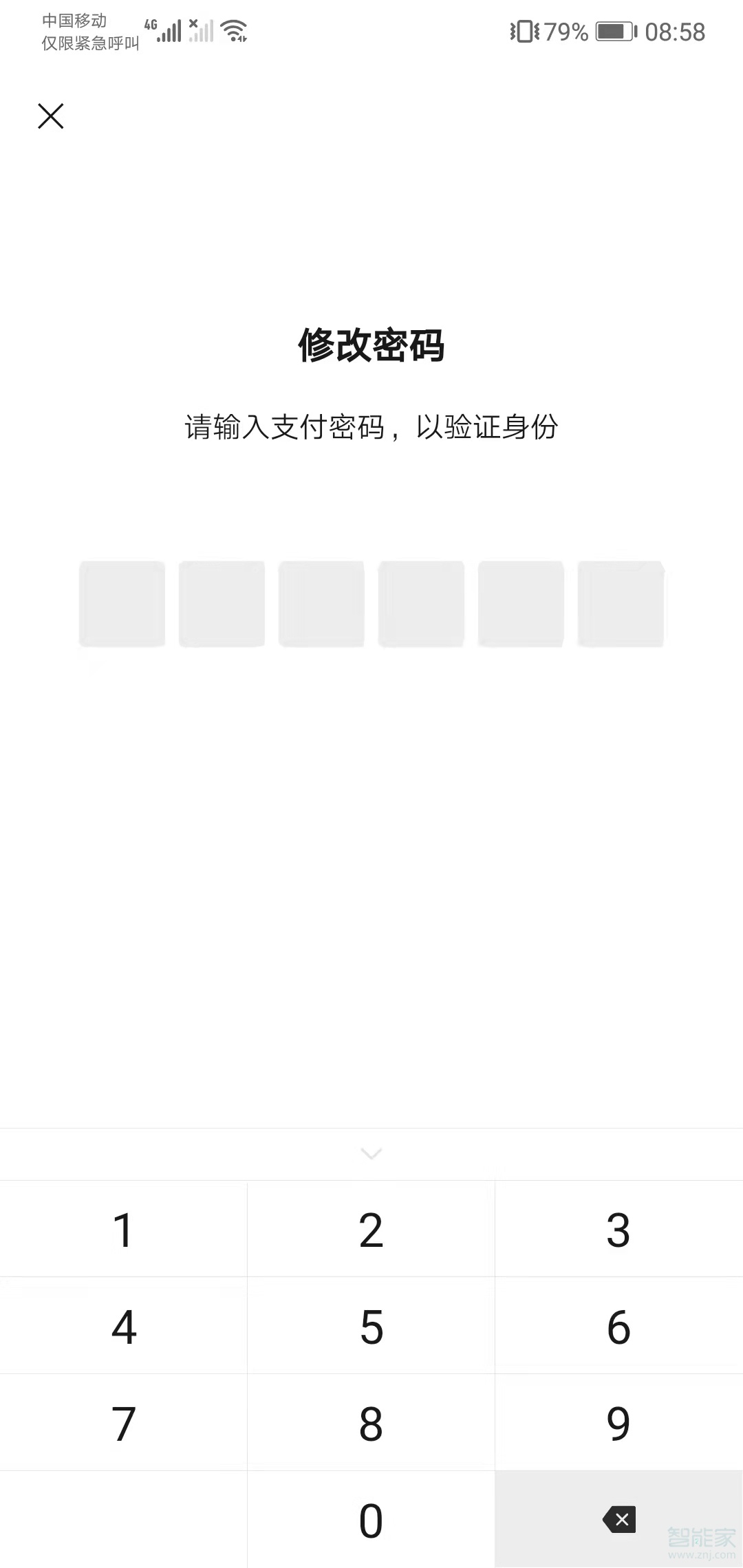The width and height of the screenshot is (743, 1568).
Task: Close the 修改密码 password screen
Action: click(51, 116)
